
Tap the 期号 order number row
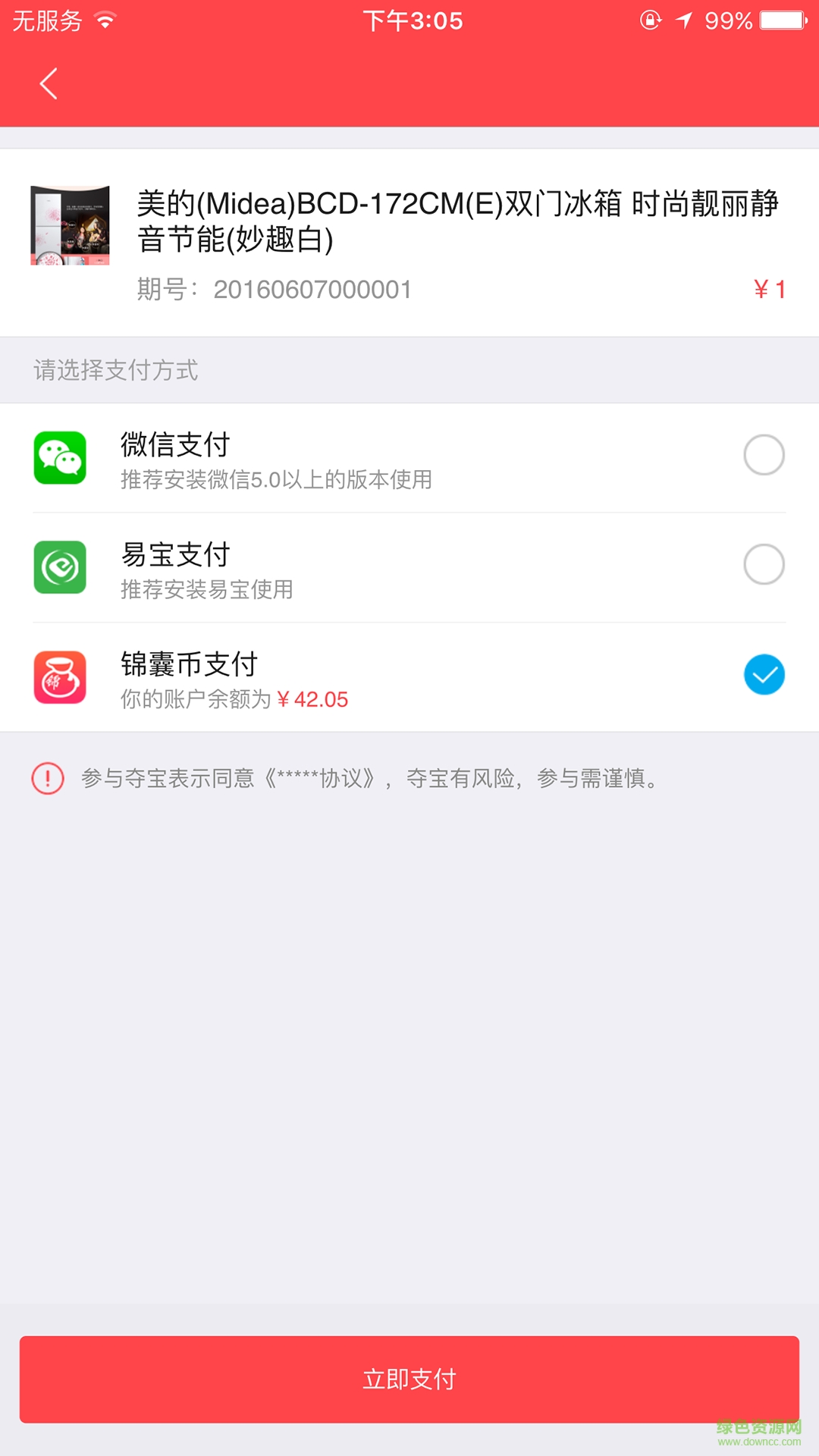pyautogui.click(x=273, y=289)
